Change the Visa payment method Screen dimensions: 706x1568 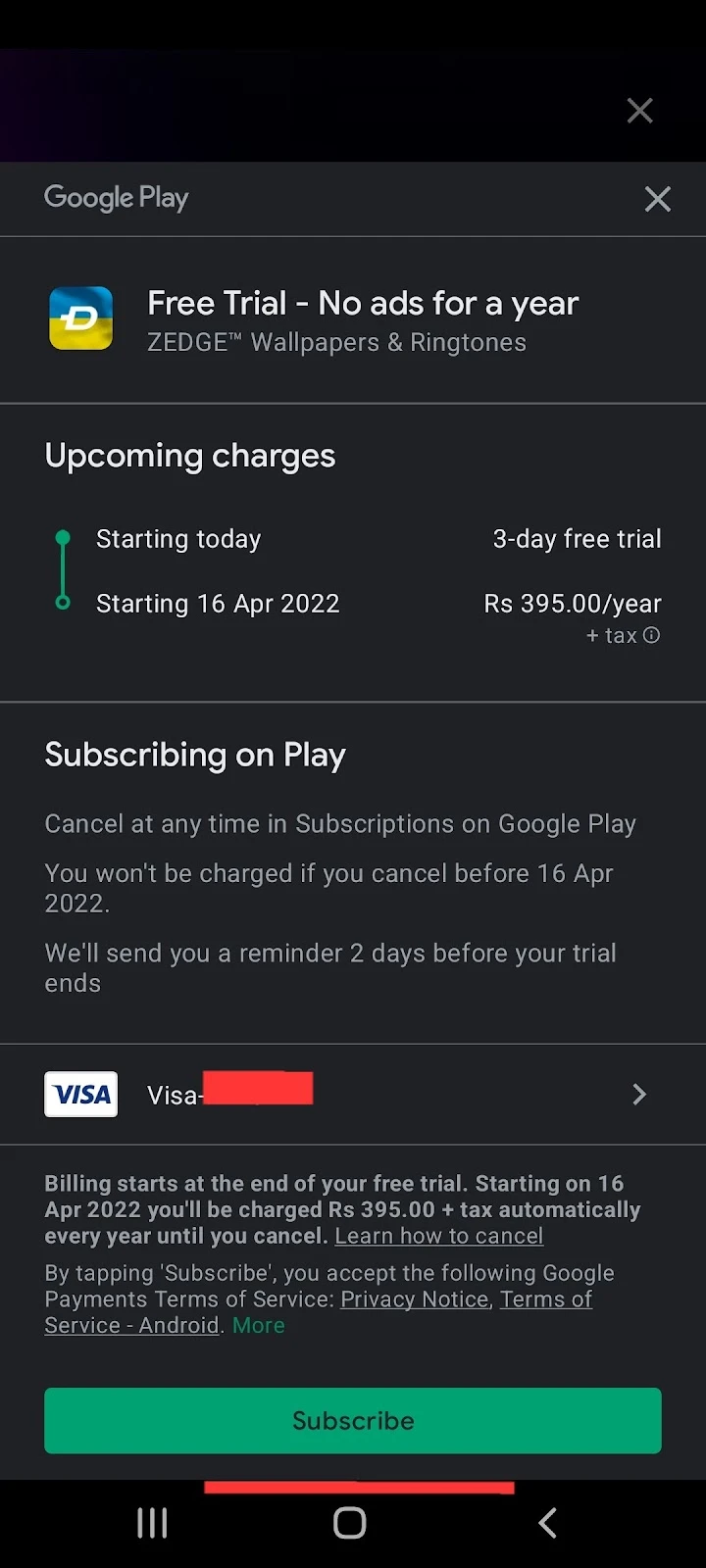353,1094
